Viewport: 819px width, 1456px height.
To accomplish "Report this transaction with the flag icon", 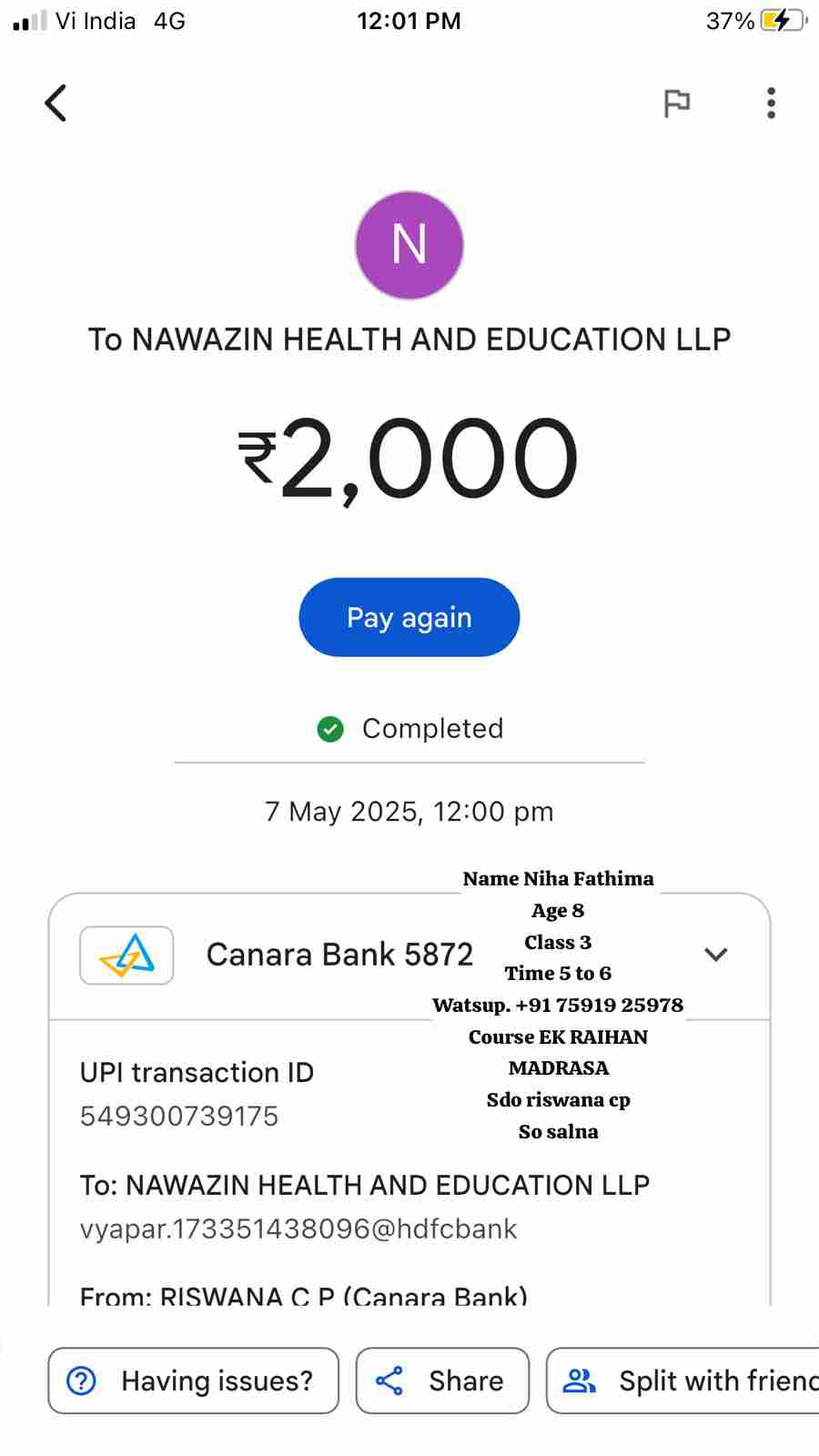I will coord(676,104).
